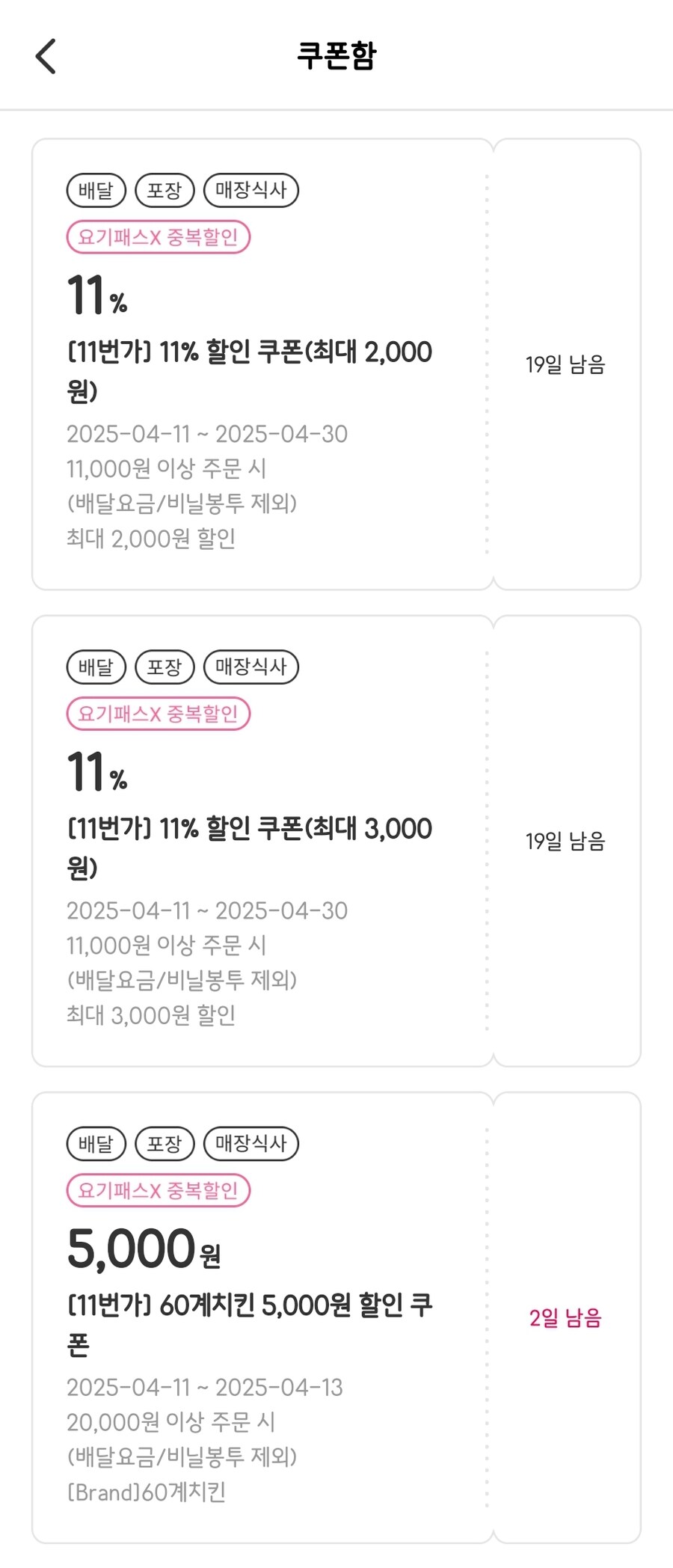Screen dimensions: 673x1568
Task: Click the '19일 남음' text on first coupon
Action: pyautogui.click(x=565, y=364)
